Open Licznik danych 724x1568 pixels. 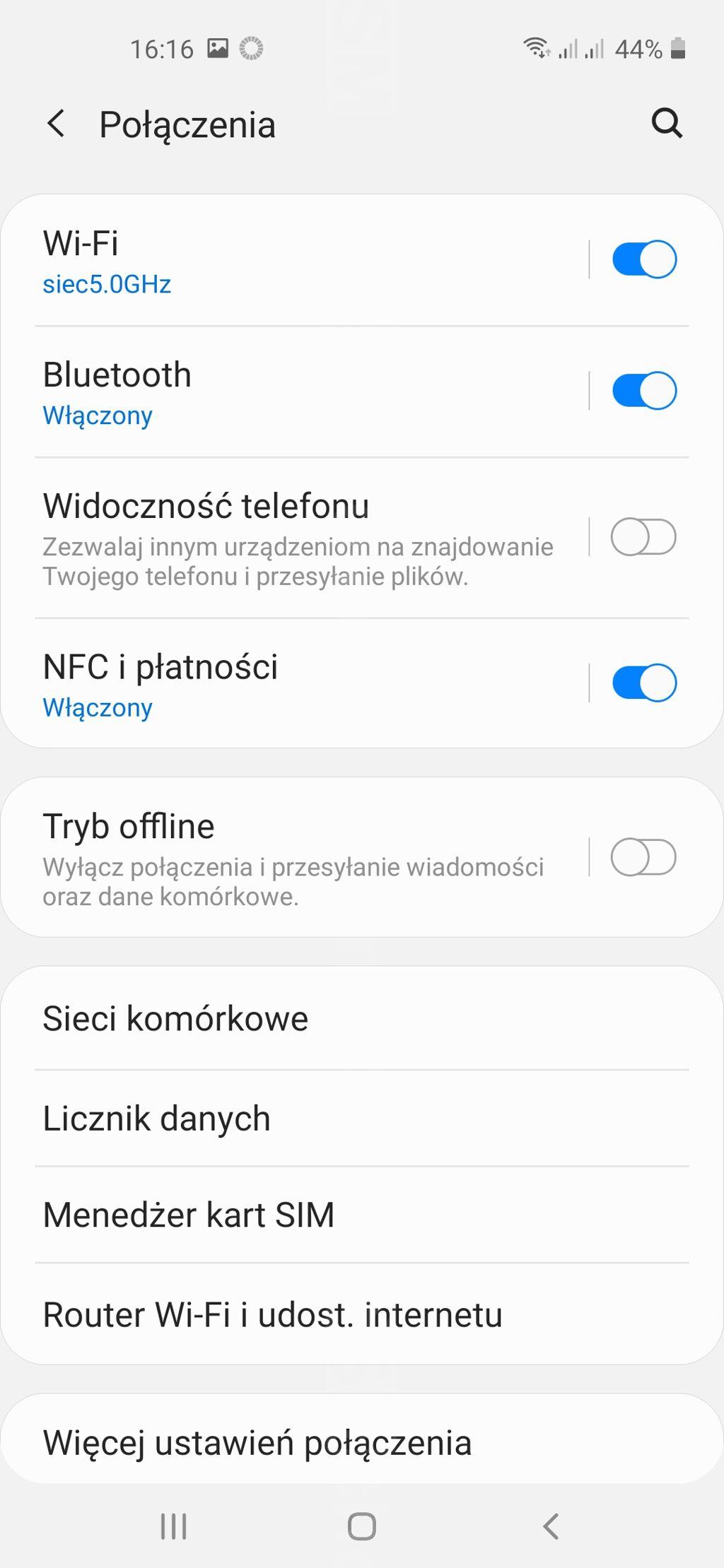(x=362, y=1118)
